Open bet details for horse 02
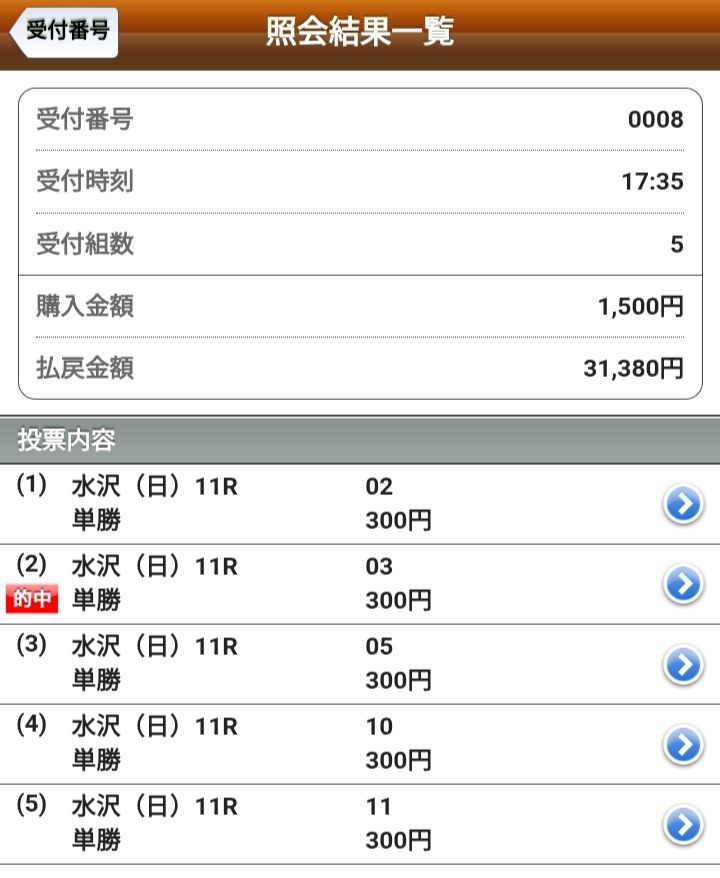 [683, 505]
